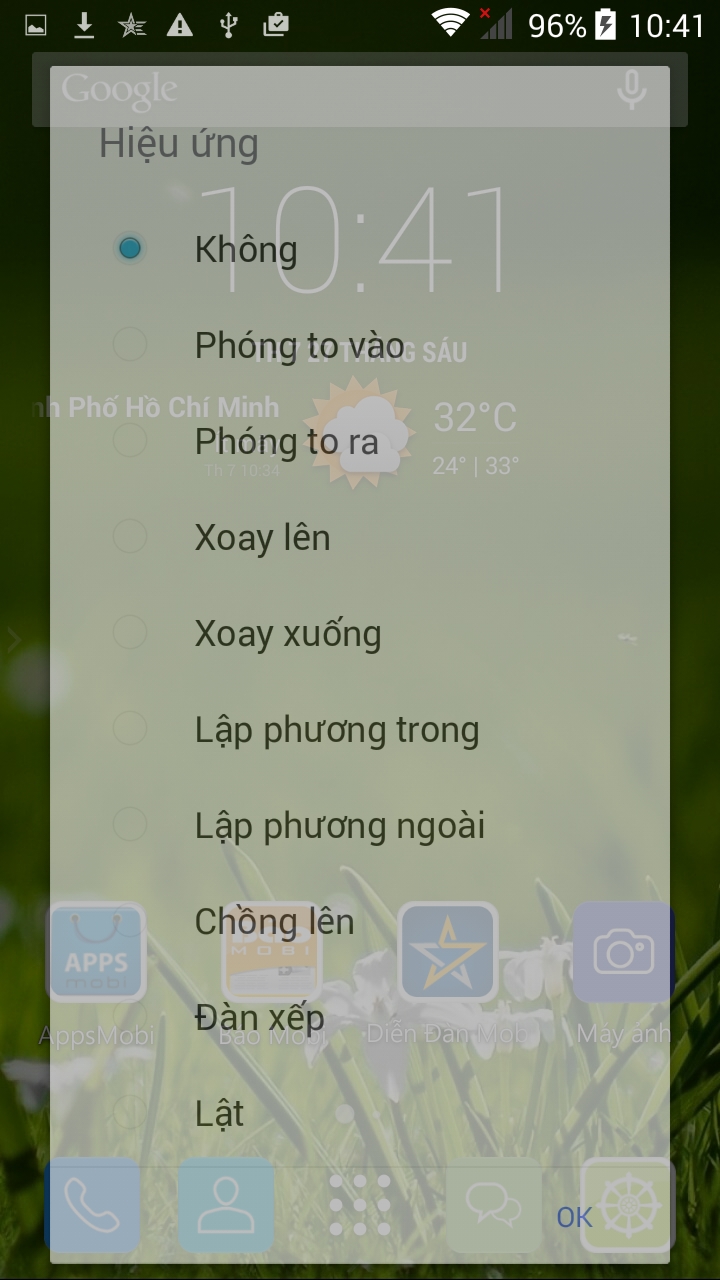This screenshot has width=720, height=1280.
Task: Open the contacts icon in the dock
Action: [226, 1205]
